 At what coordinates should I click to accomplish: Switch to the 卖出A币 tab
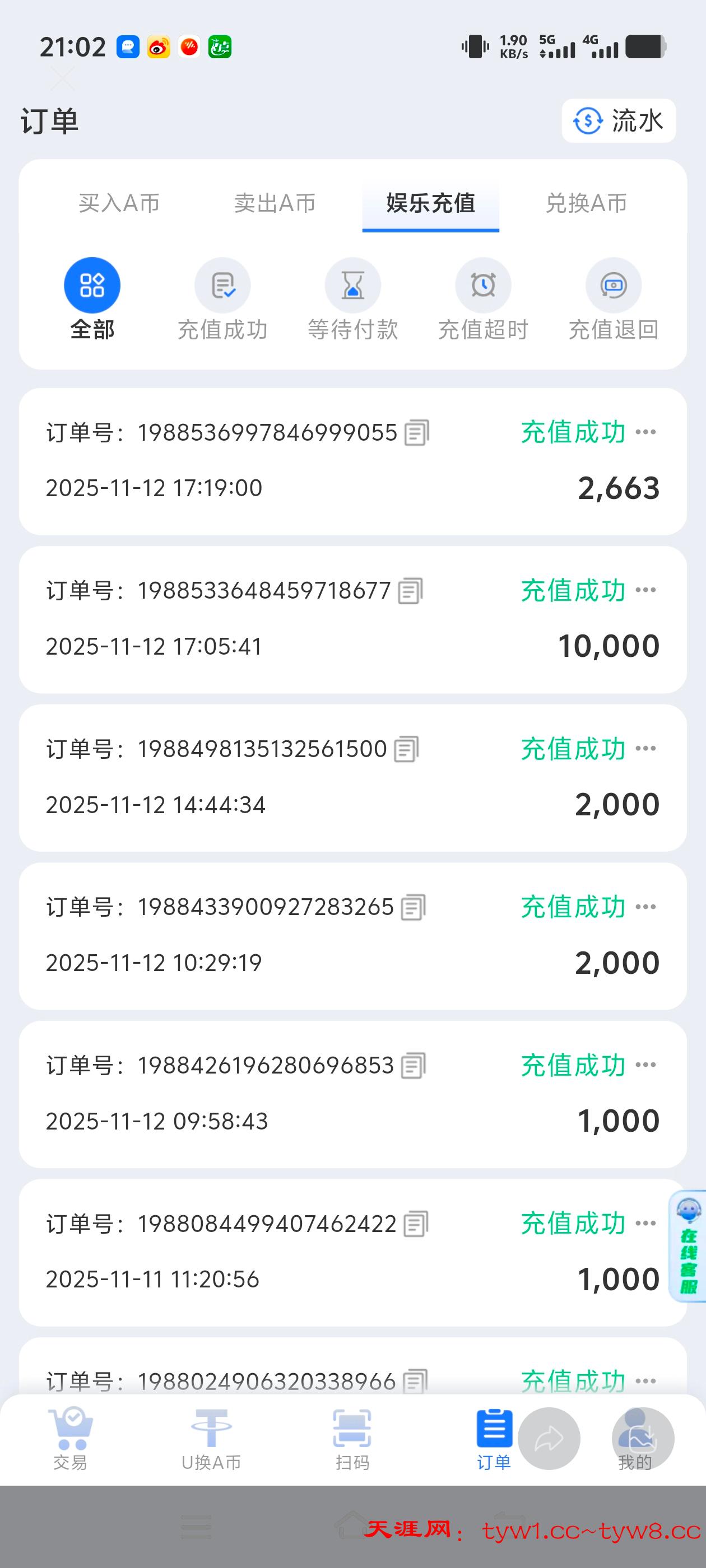275,203
